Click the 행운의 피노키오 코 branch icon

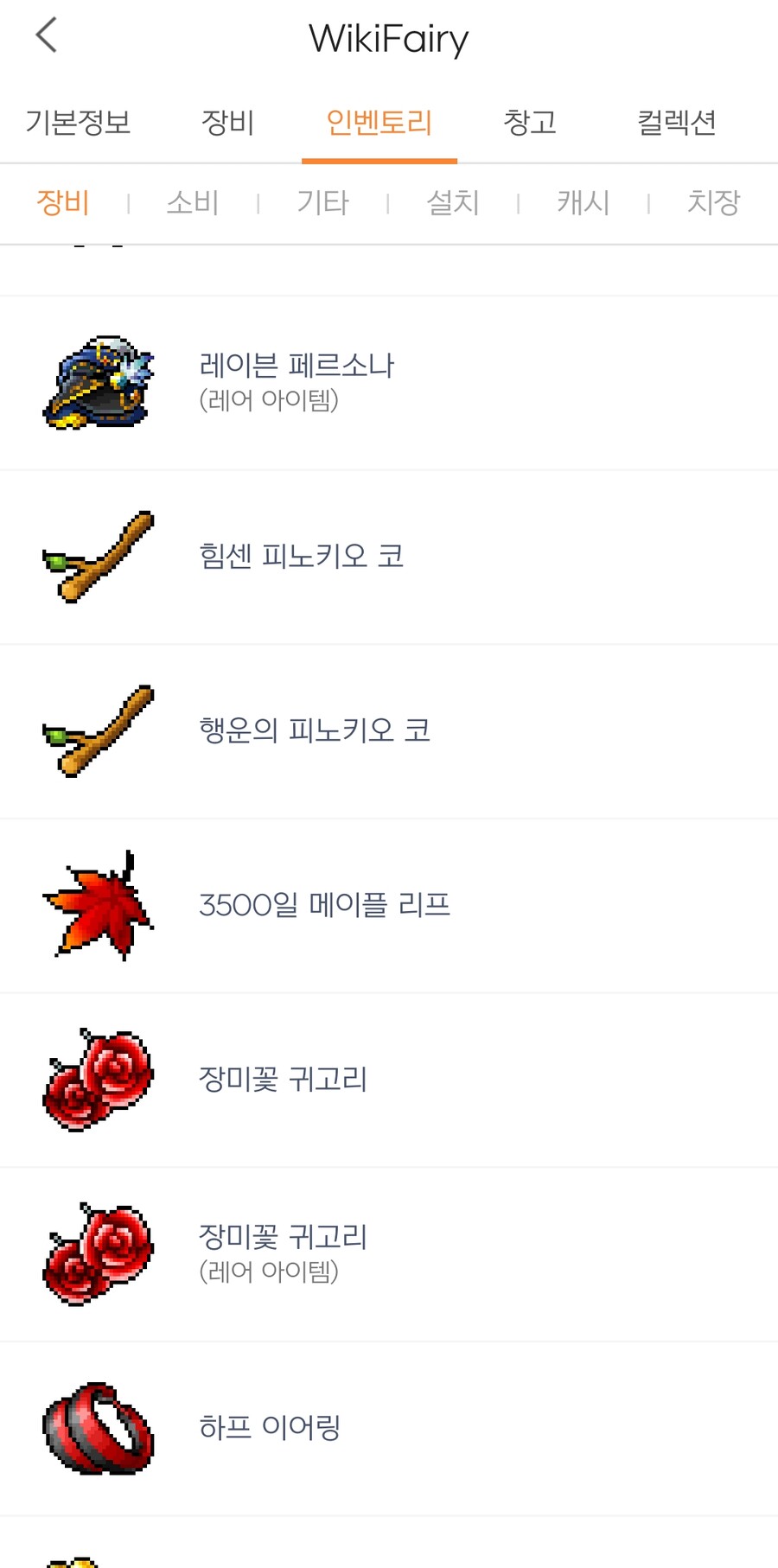pyautogui.click(x=97, y=731)
